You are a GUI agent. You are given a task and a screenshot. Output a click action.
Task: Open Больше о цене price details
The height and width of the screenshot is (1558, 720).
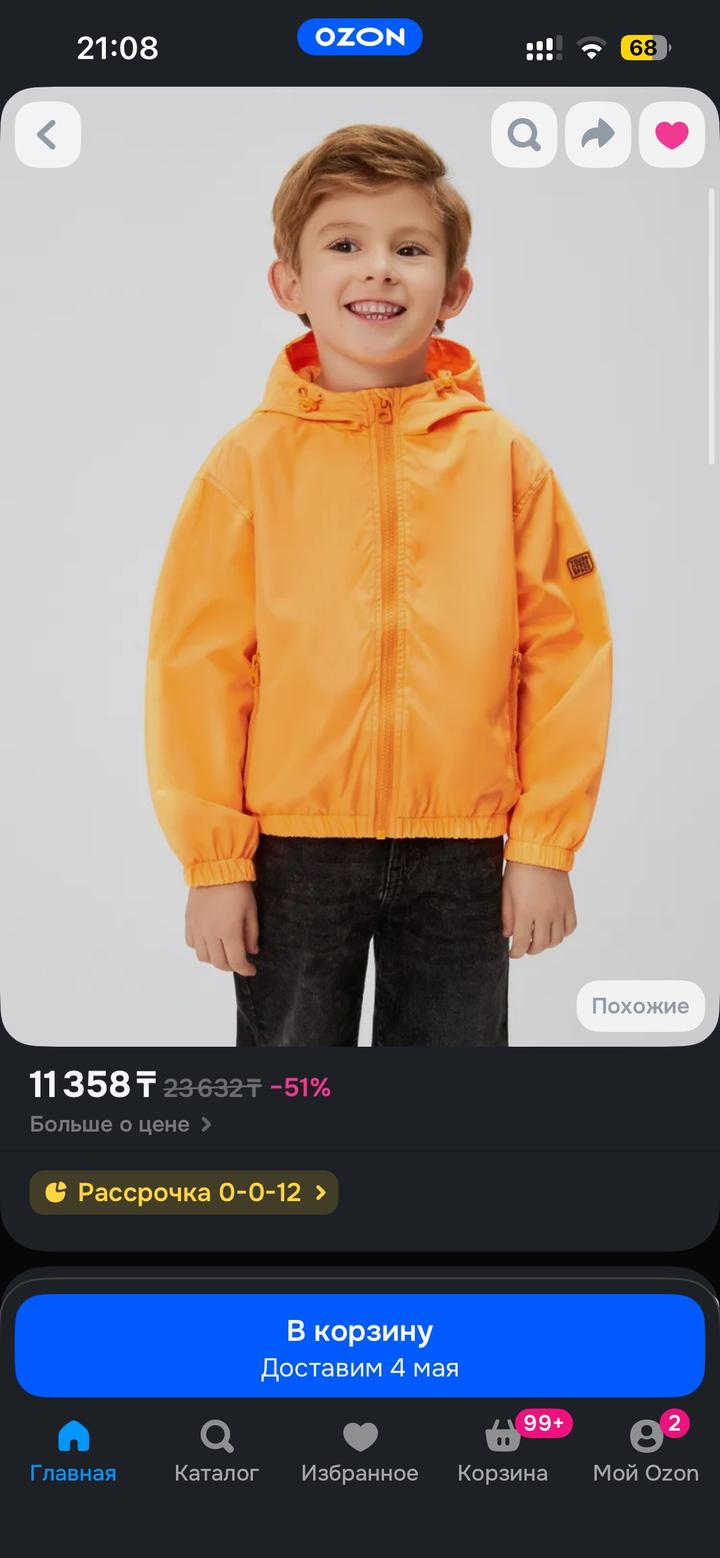click(120, 1124)
